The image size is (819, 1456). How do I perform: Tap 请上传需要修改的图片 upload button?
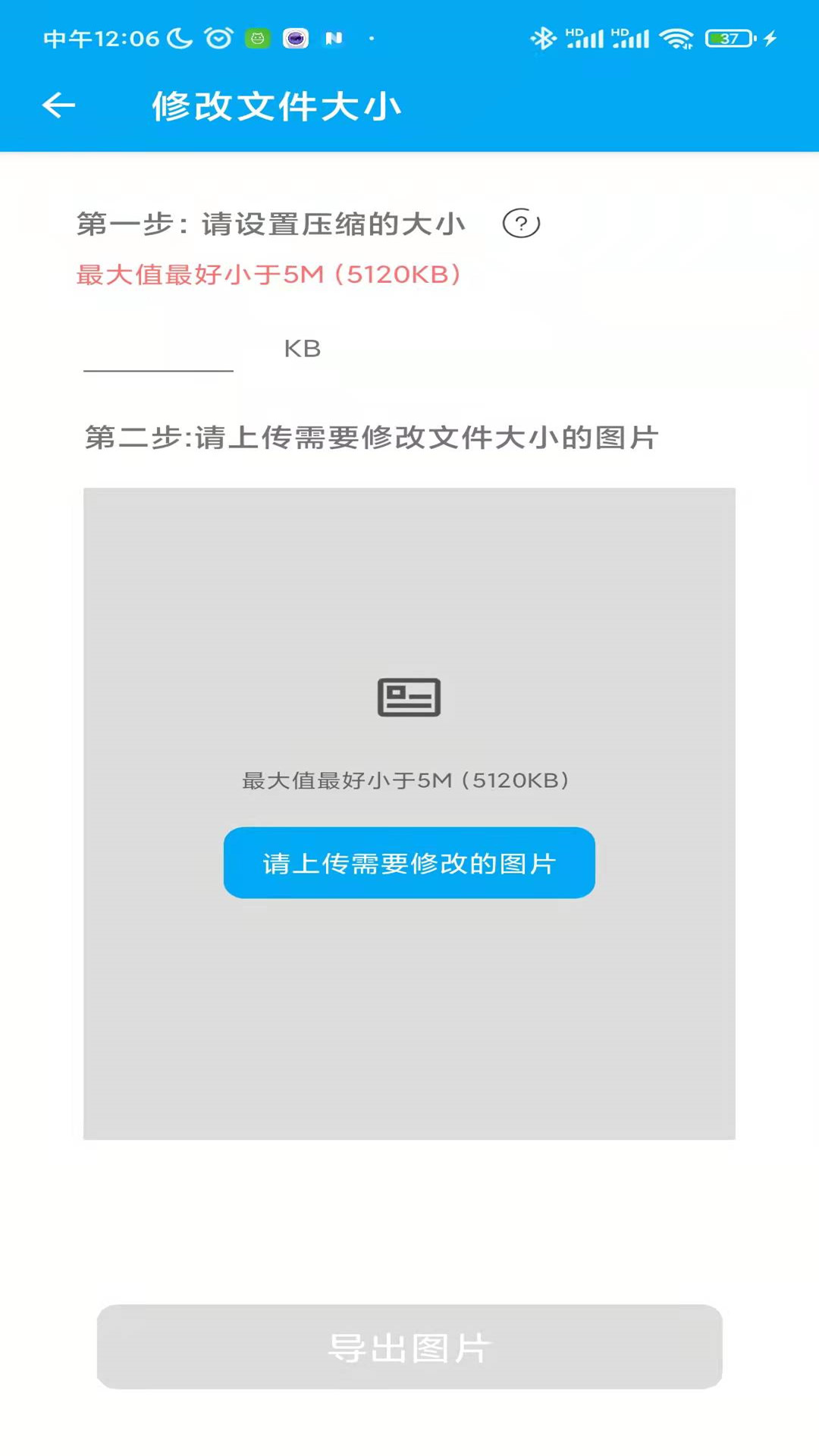(x=409, y=863)
